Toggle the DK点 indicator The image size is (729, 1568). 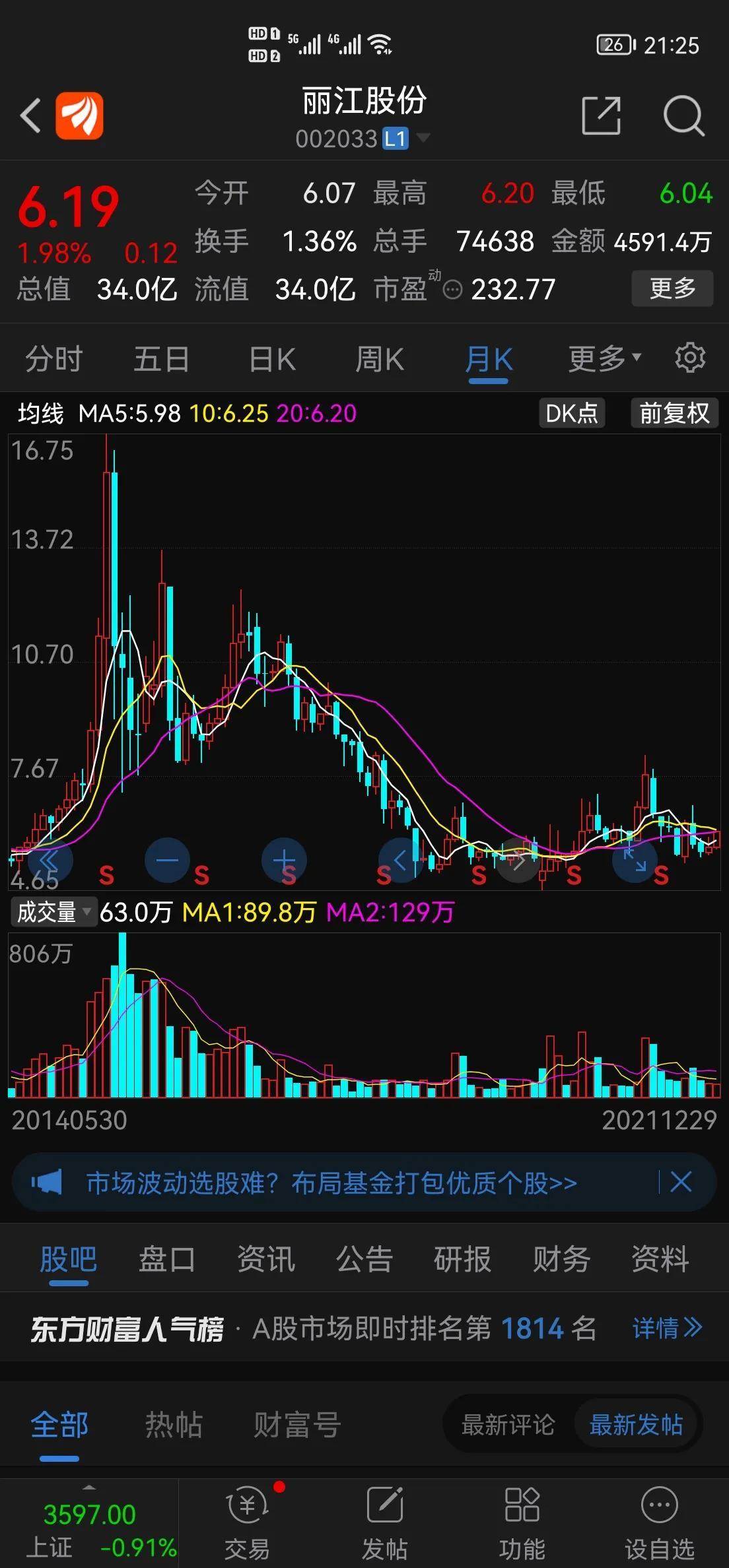coord(572,413)
